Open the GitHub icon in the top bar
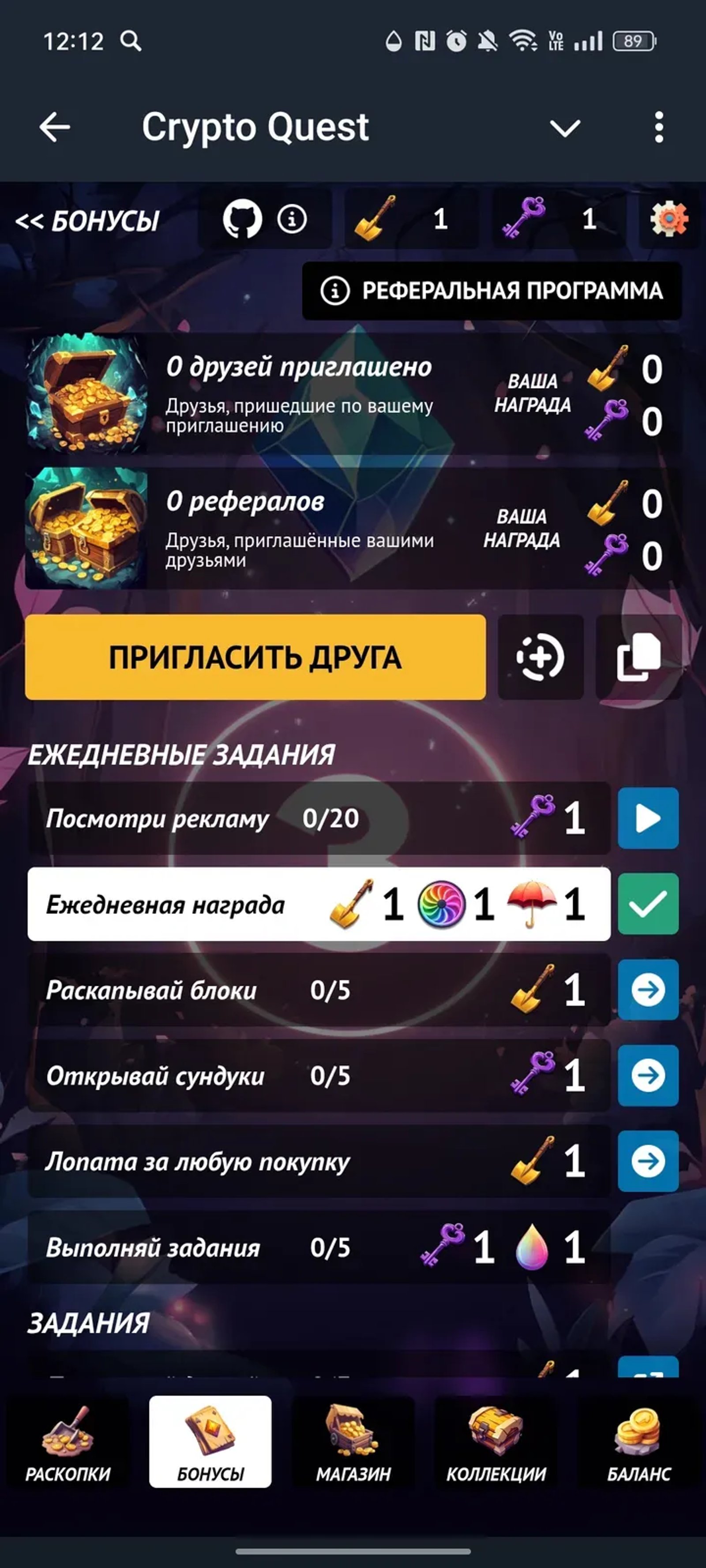The image size is (706, 1568). (245, 219)
